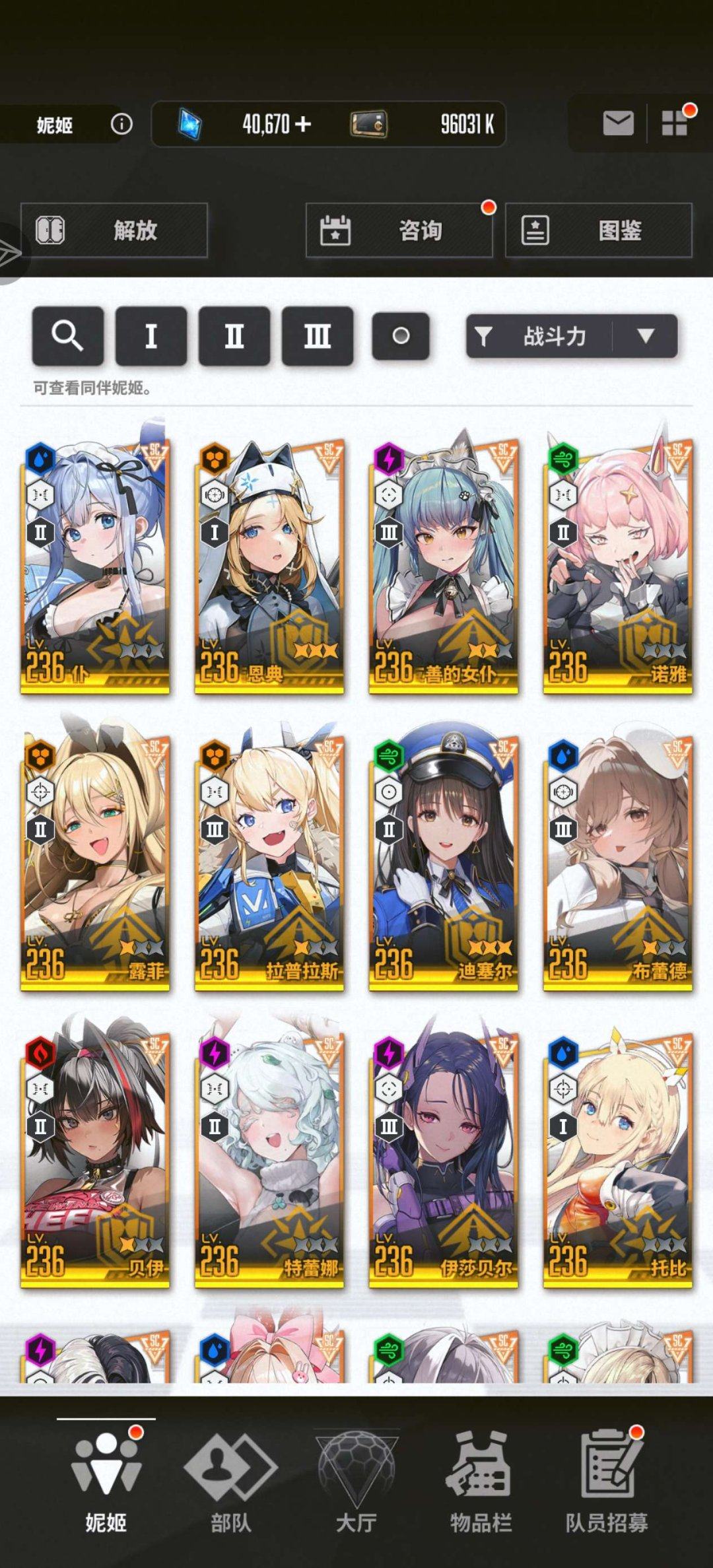The width and height of the screenshot is (713, 1568).
Task: Open the 咨询 button
Action: point(399,230)
